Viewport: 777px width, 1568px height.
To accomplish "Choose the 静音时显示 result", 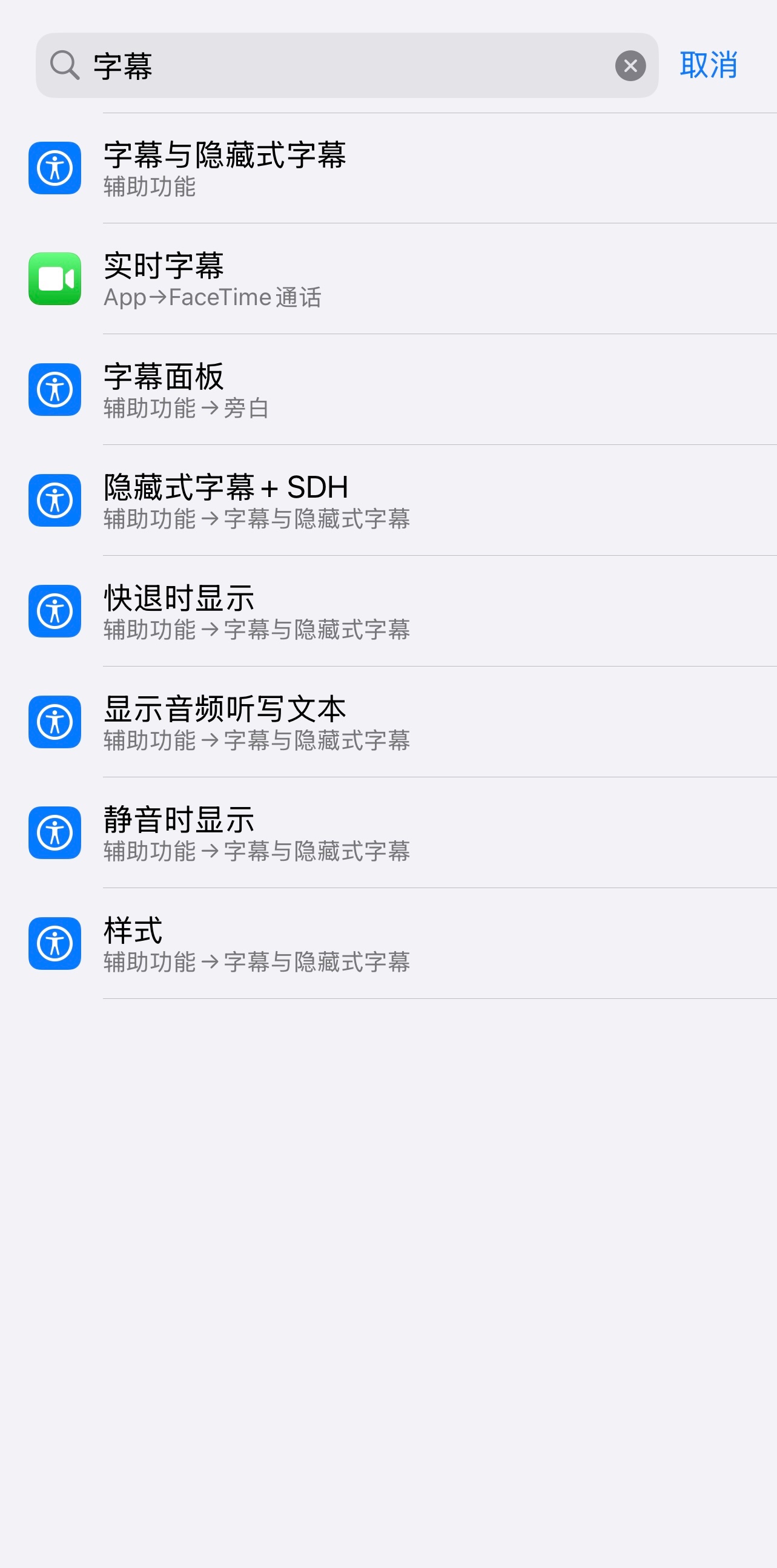I will [x=390, y=833].
